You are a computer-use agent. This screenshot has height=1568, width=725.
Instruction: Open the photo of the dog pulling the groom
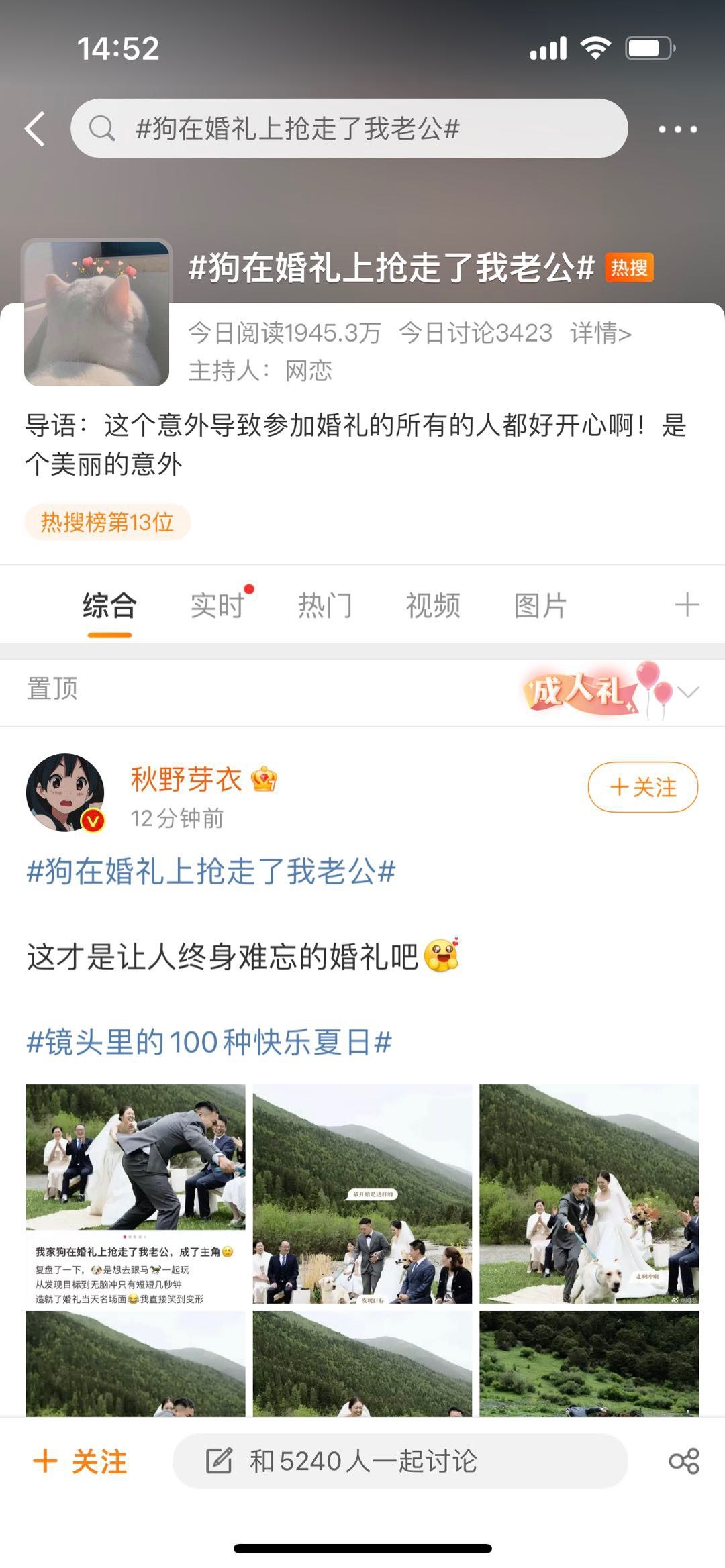pyautogui.click(x=589, y=1194)
